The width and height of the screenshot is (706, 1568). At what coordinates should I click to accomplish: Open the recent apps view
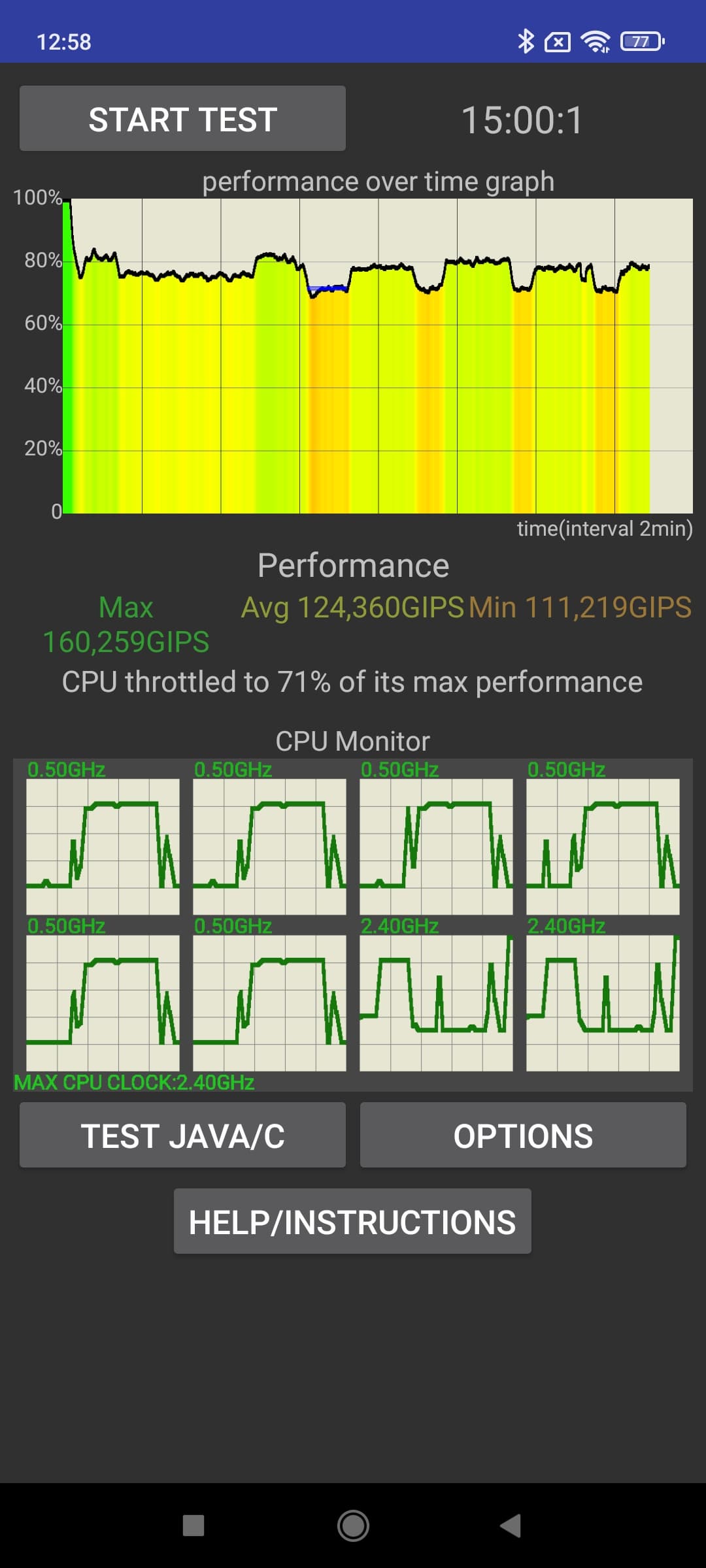[193, 1526]
